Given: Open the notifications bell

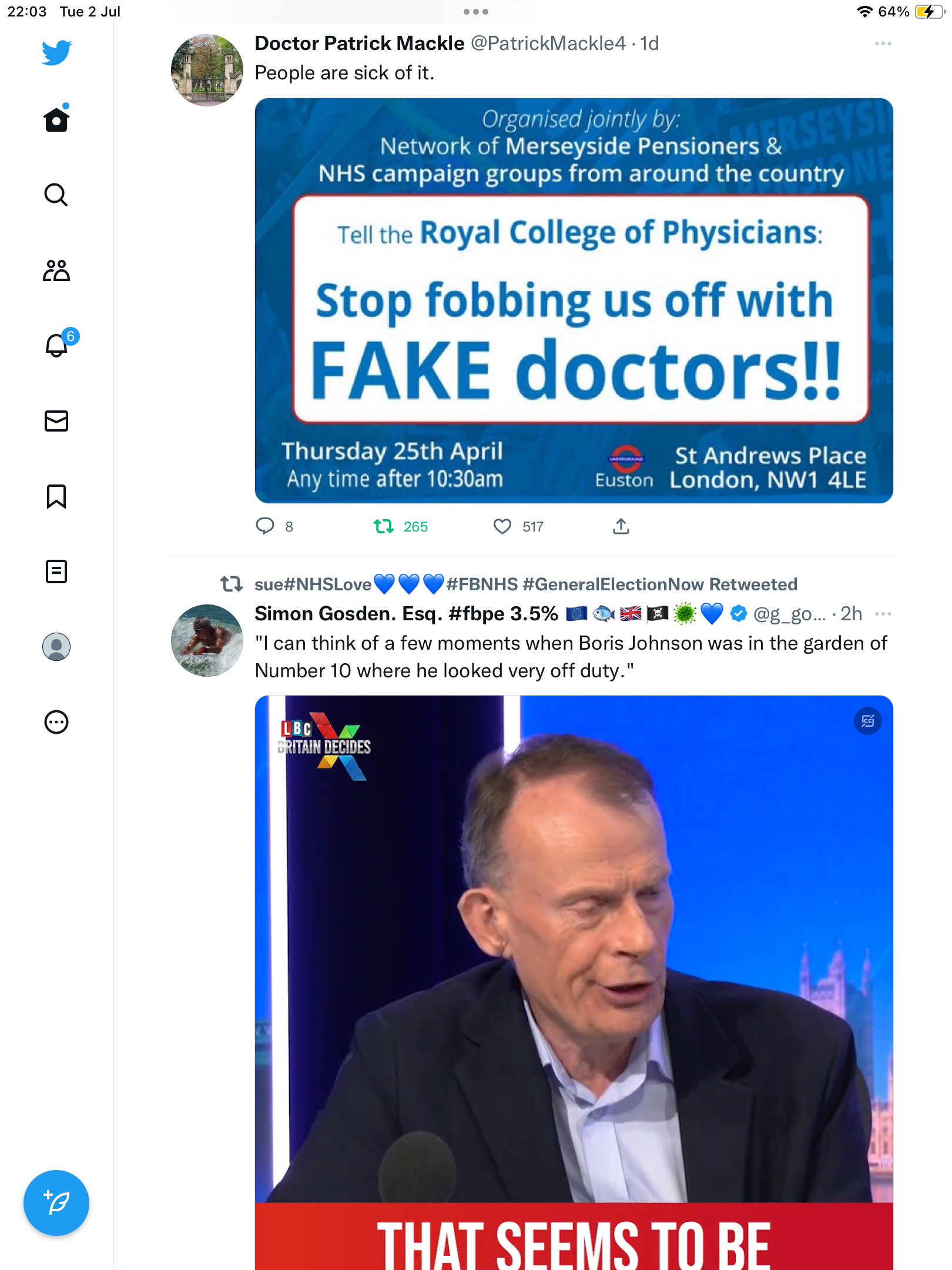Looking at the screenshot, I should [56, 345].
